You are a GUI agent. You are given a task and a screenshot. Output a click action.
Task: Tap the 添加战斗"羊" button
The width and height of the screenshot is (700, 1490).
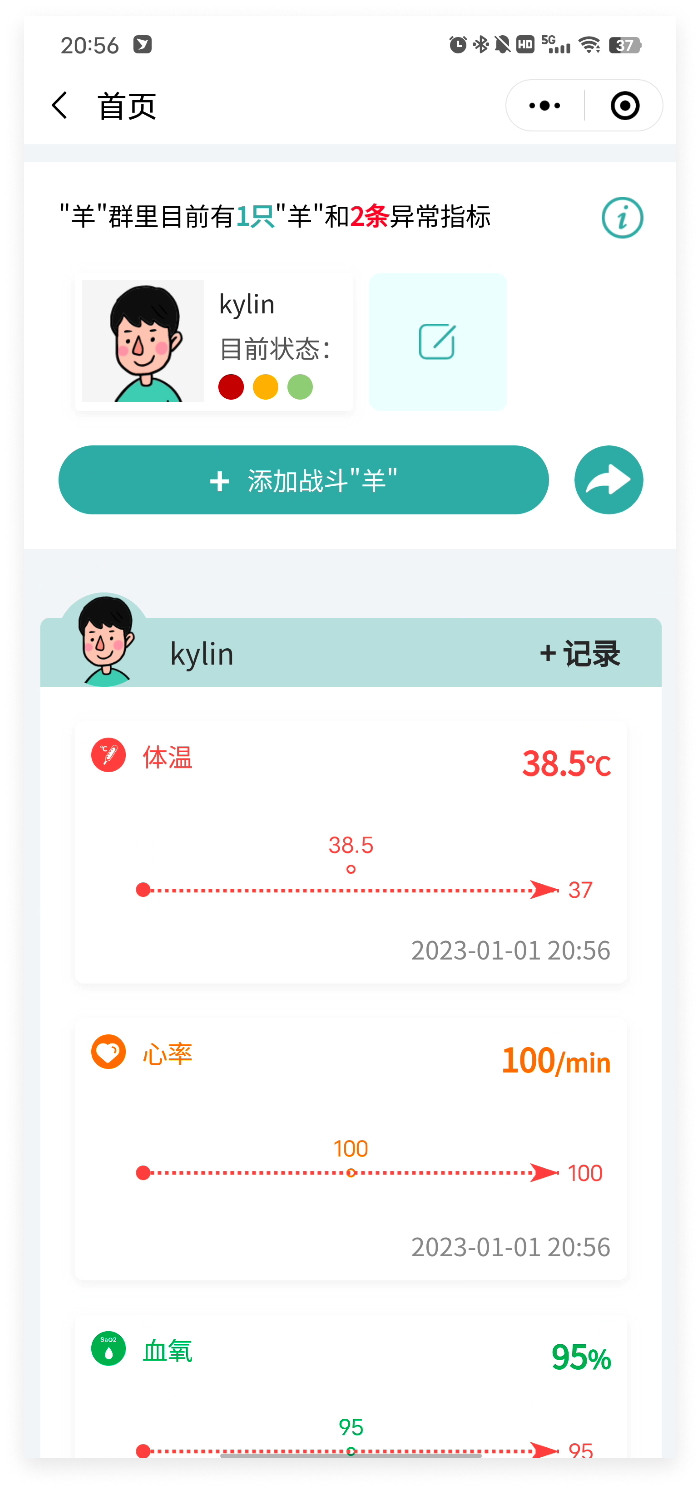[304, 480]
